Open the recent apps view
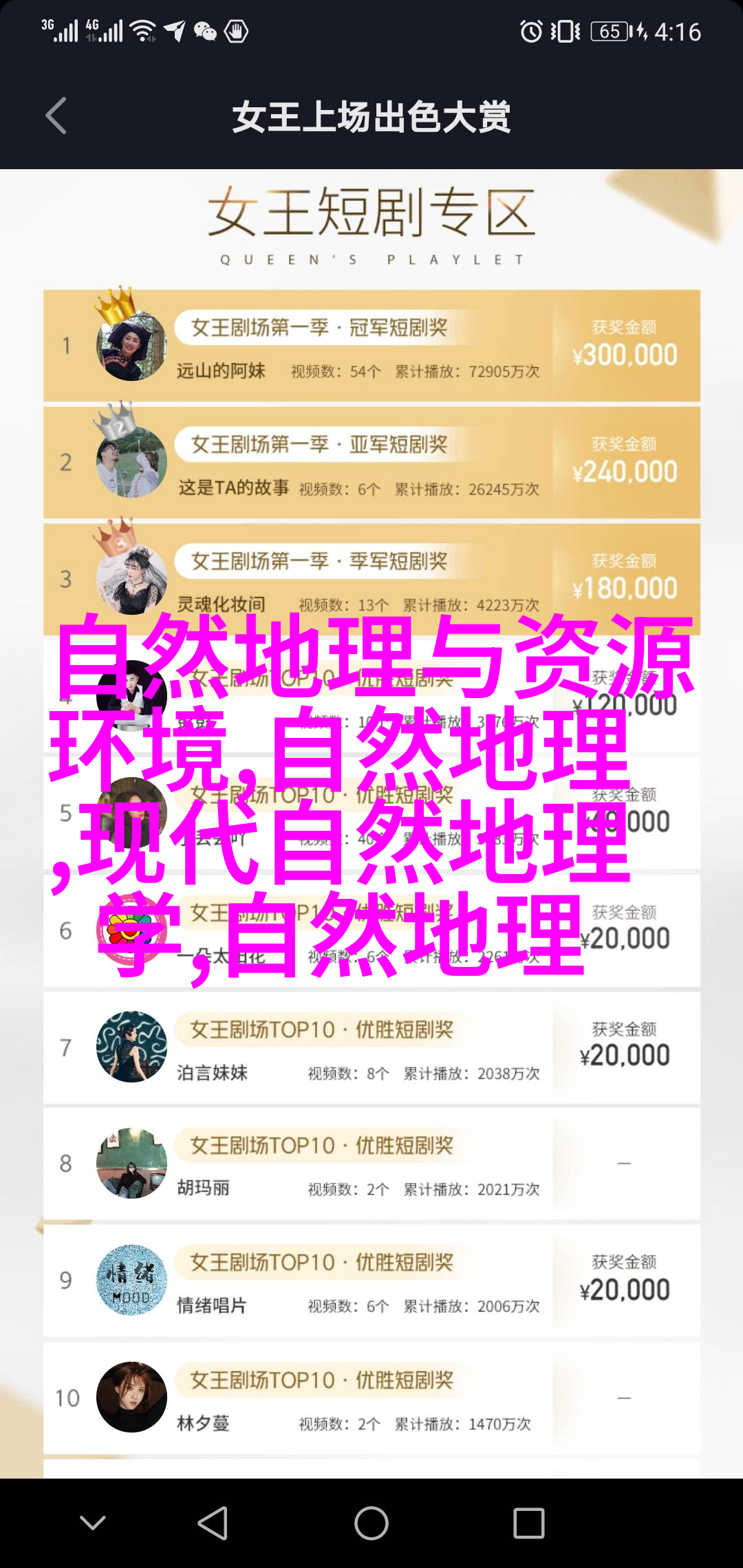Screen dimensions: 743x1568 (x=528, y=1523)
